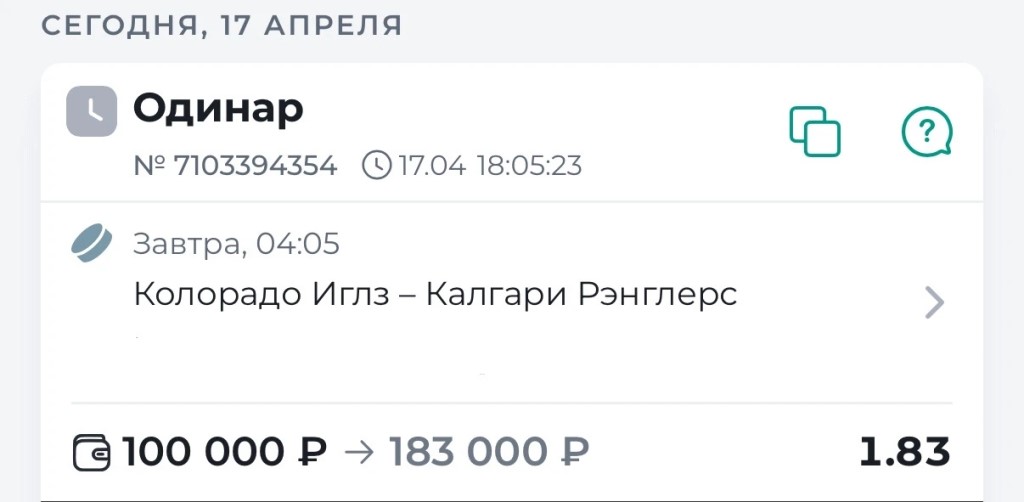
Task: Open the Колорадо Иглз – Калгари Рэнглерс match
Action: click(x=435, y=295)
